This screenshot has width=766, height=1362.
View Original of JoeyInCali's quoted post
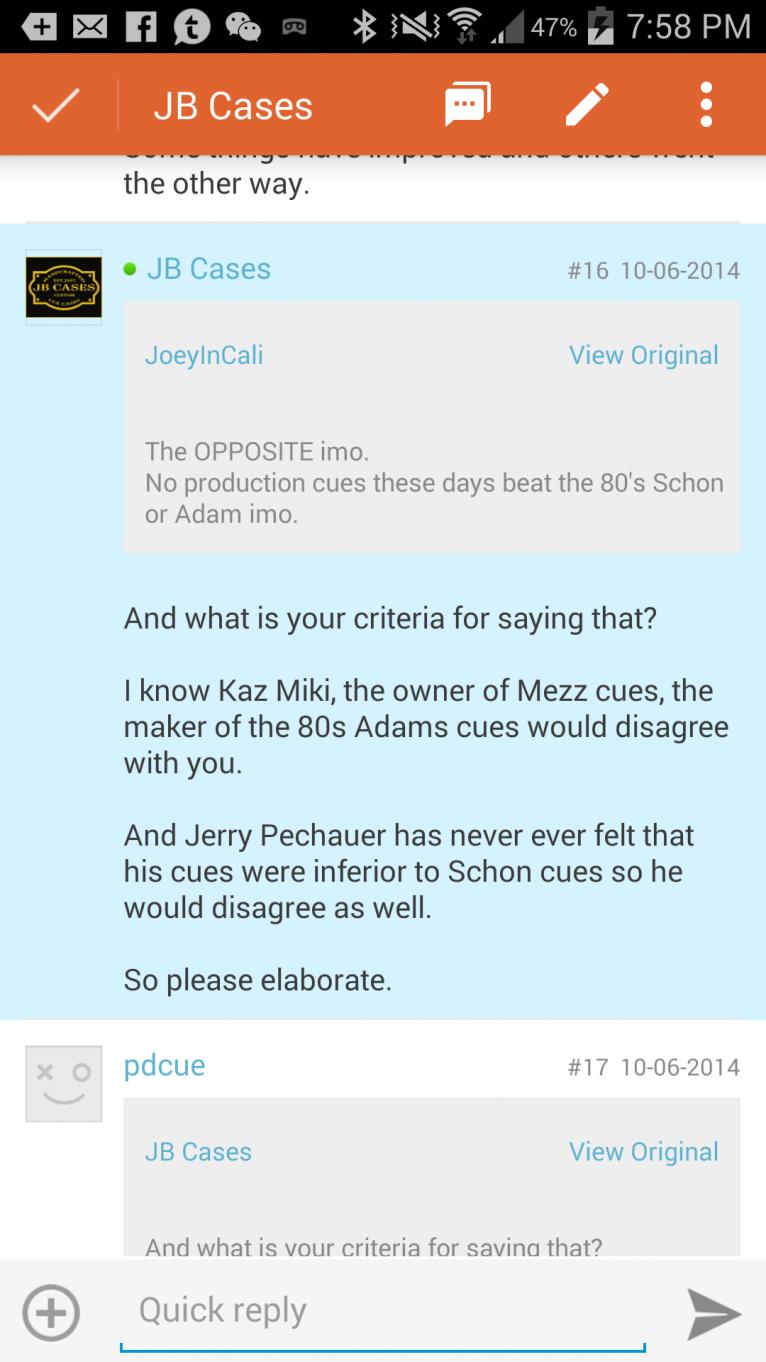click(643, 355)
